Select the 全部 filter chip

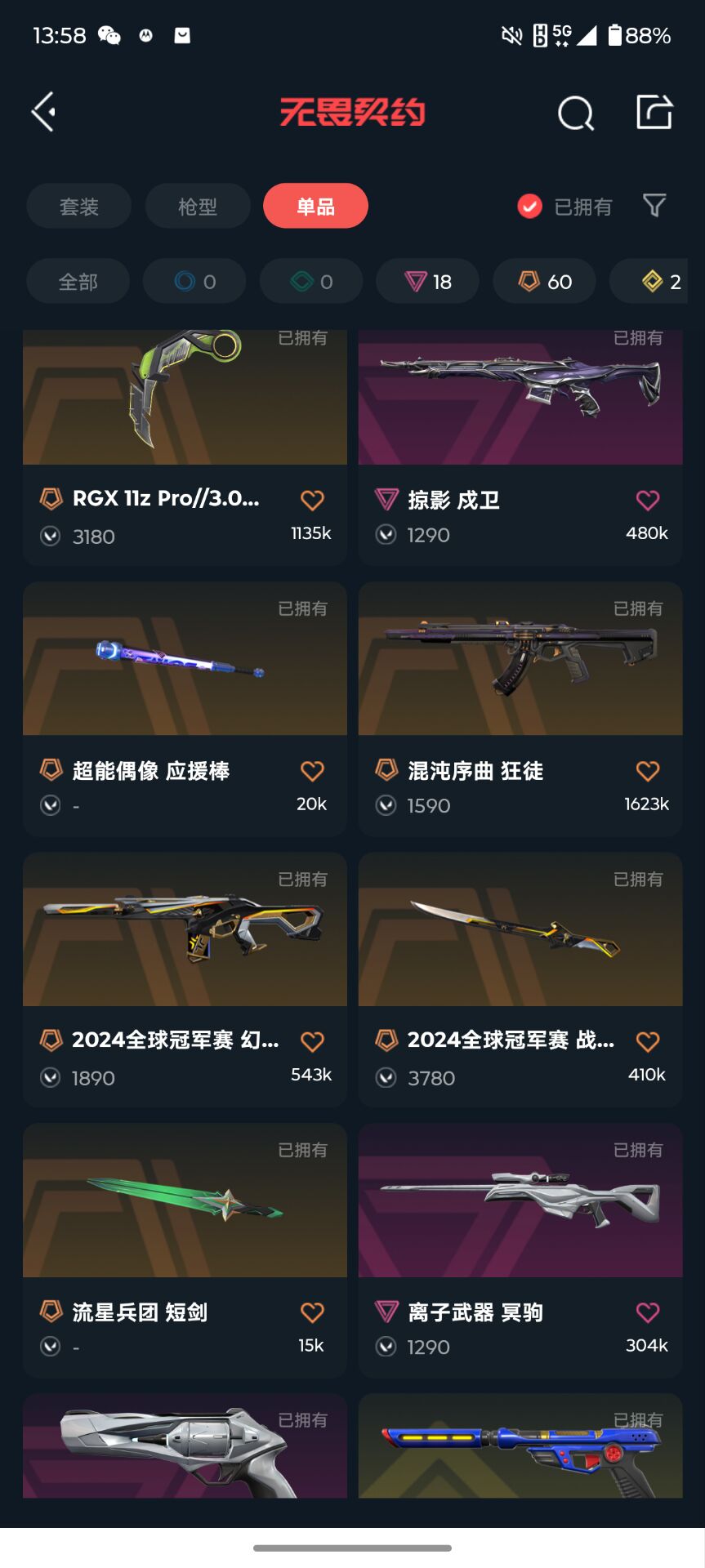coord(78,282)
